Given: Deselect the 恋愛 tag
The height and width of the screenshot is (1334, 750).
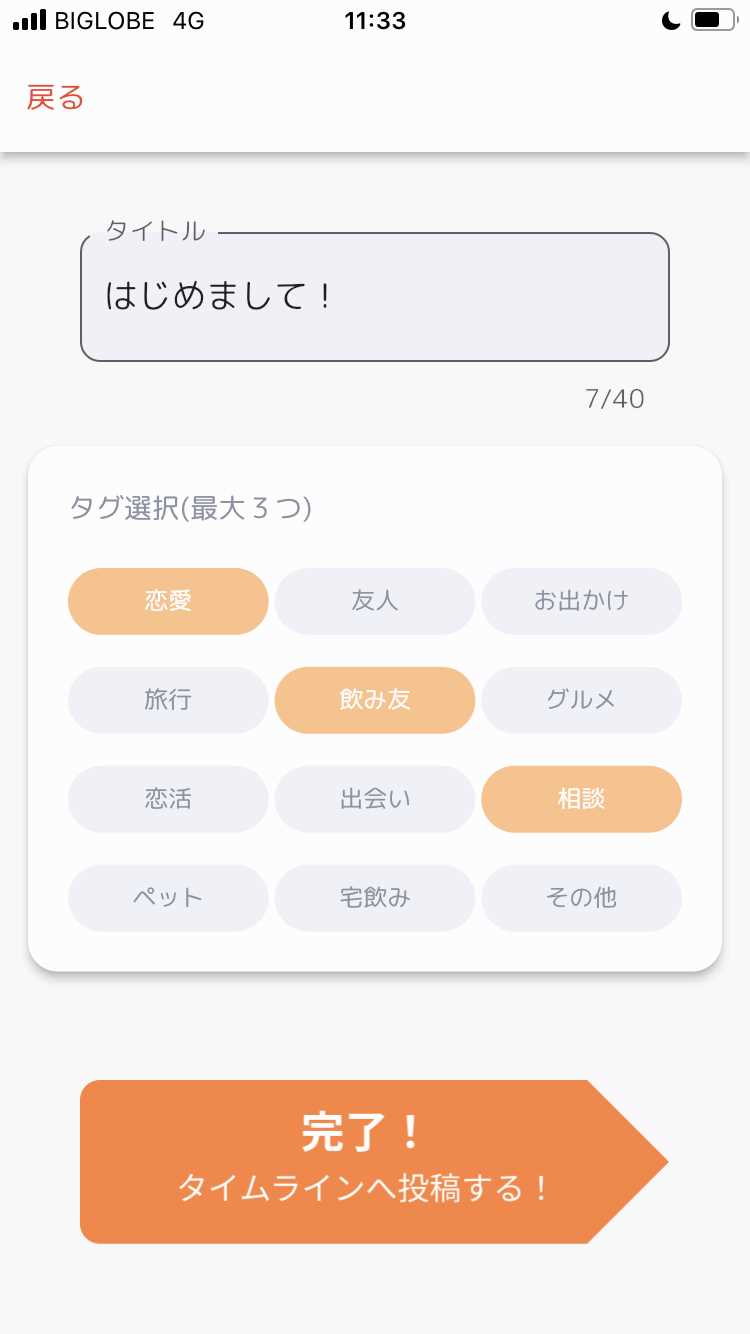Looking at the screenshot, I should pos(167,601).
